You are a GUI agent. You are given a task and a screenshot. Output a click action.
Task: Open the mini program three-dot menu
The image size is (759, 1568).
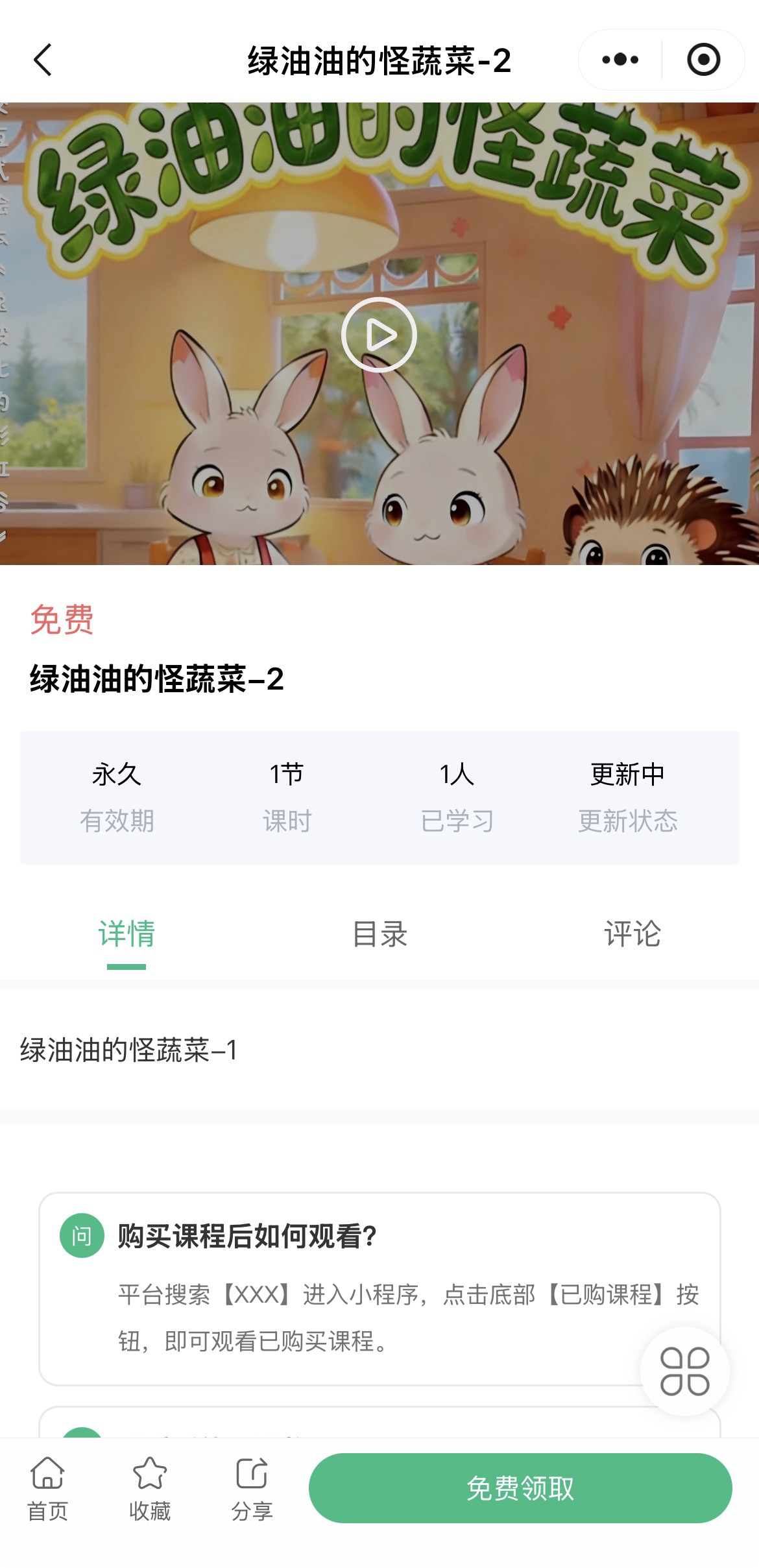pyautogui.click(x=620, y=60)
